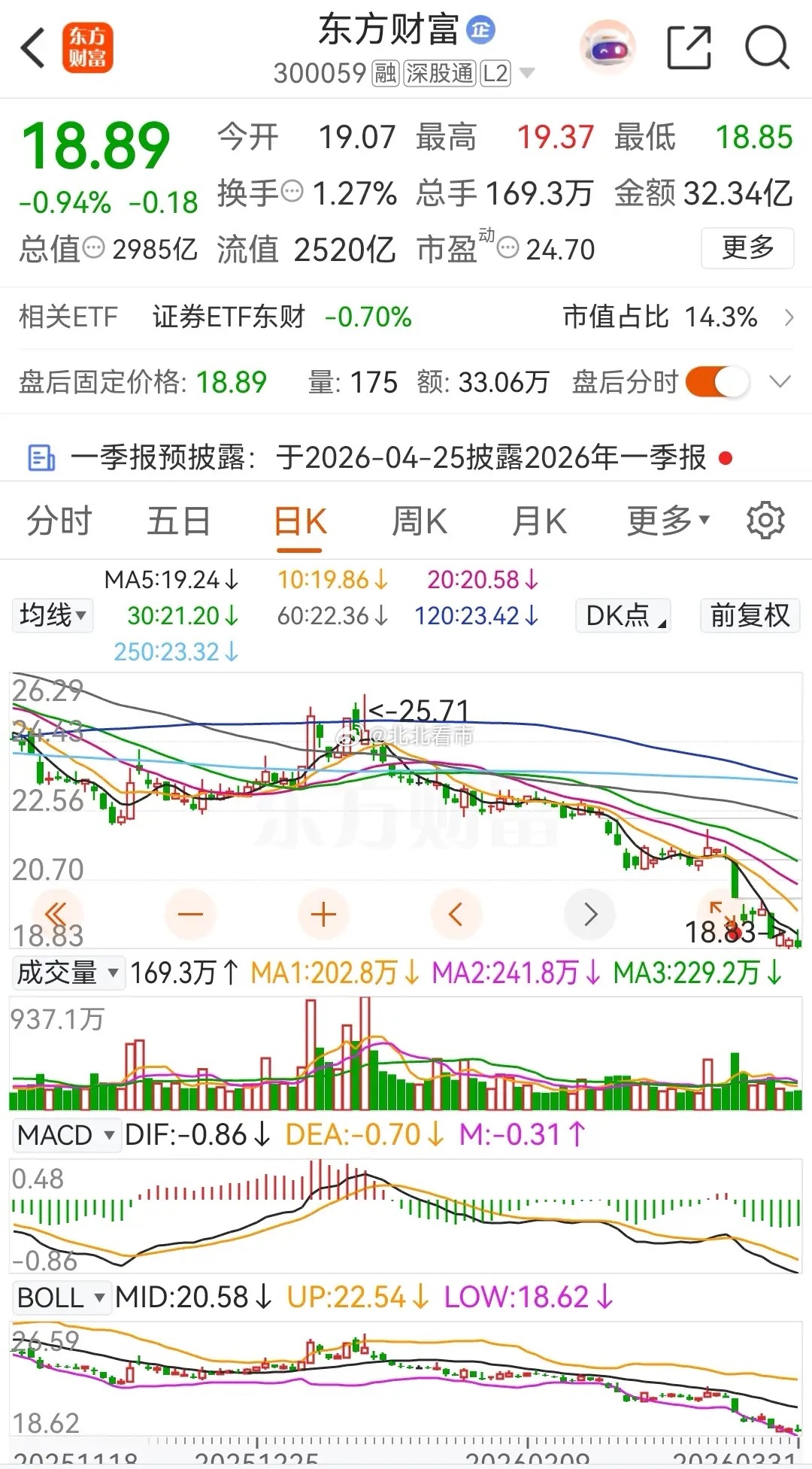Viewport: 812px width, 1469px height.
Task: Share this stock page
Action: point(689,49)
